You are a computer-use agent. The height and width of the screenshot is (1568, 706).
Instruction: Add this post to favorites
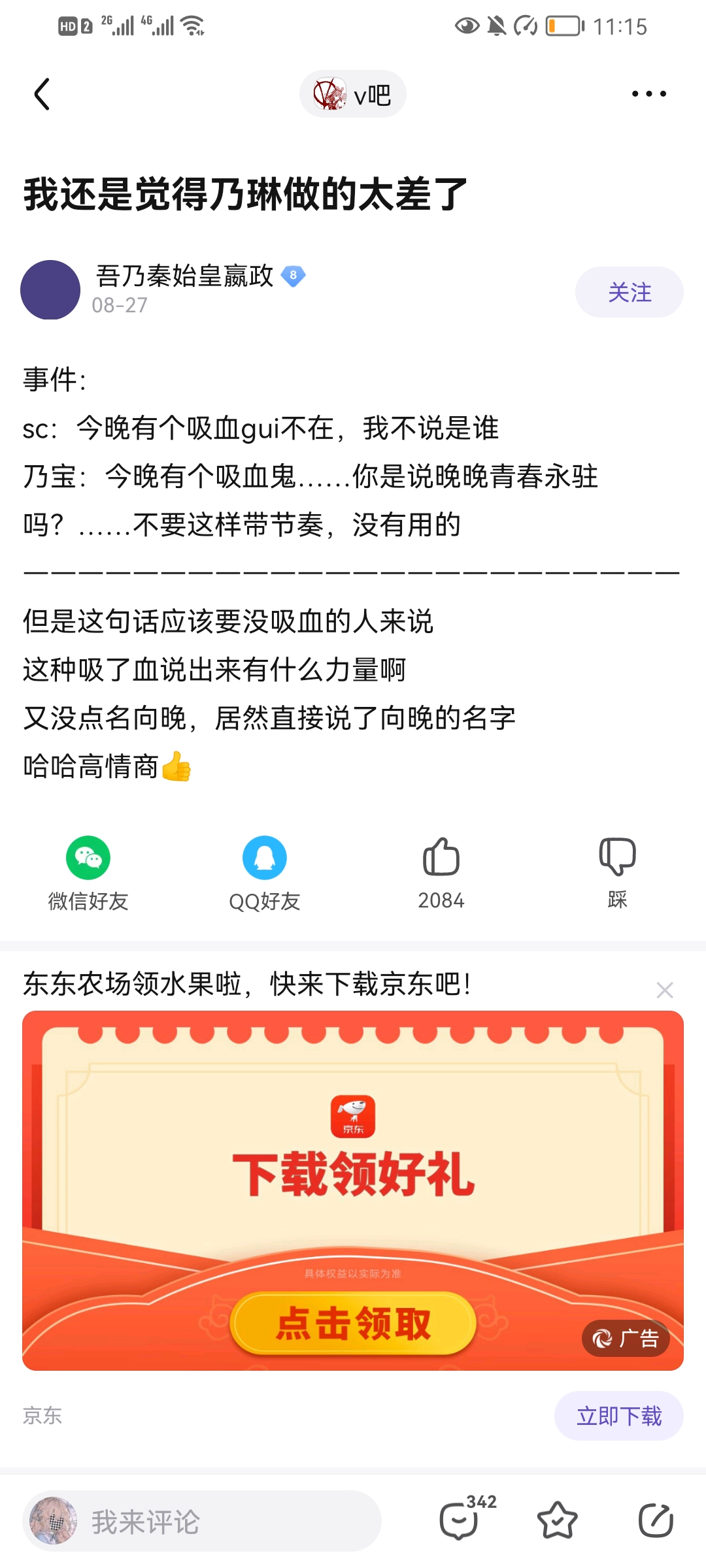[558, 1520]
